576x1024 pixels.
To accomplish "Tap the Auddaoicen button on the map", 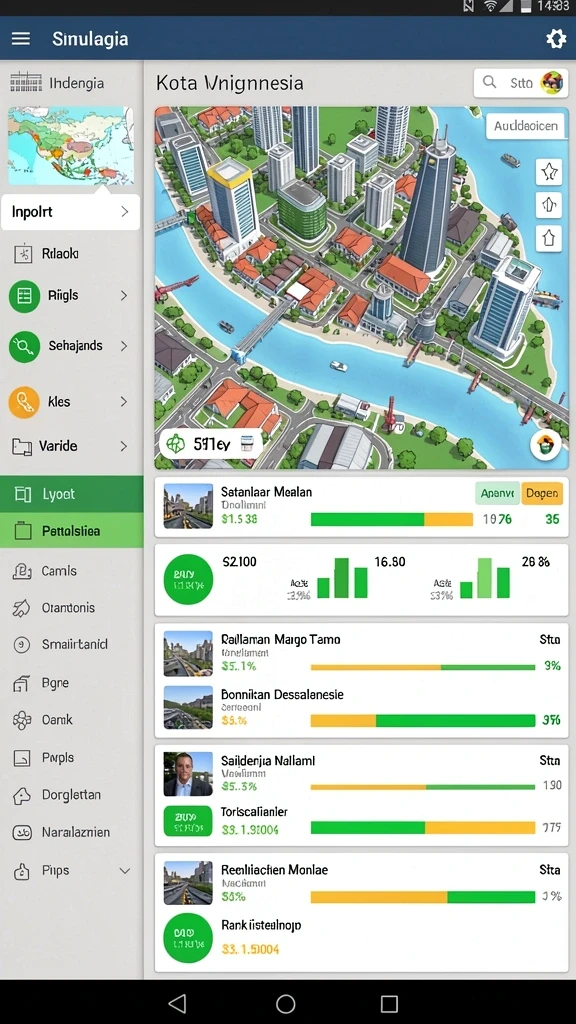I will [525, 125].
